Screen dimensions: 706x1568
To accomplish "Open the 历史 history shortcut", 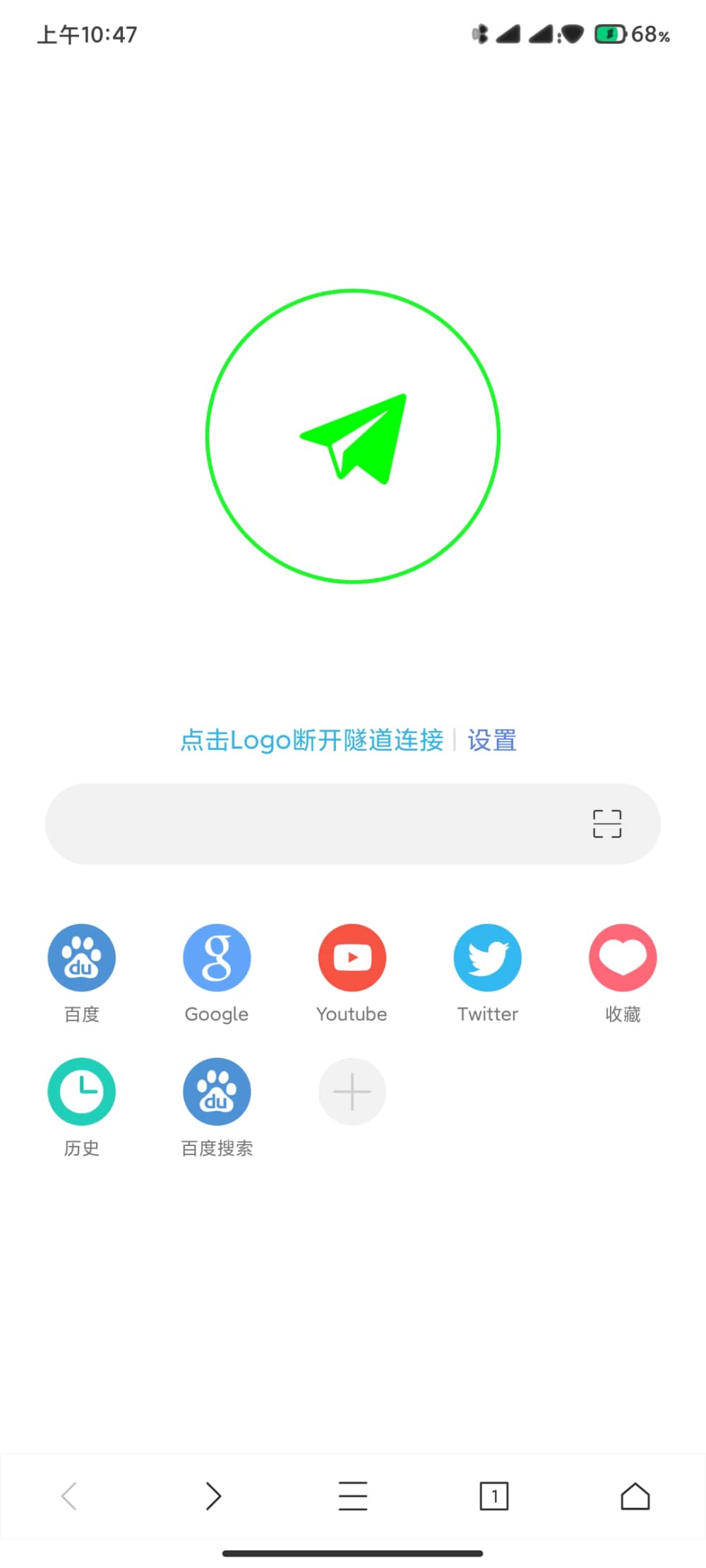I will click(x=81, y=1092).
